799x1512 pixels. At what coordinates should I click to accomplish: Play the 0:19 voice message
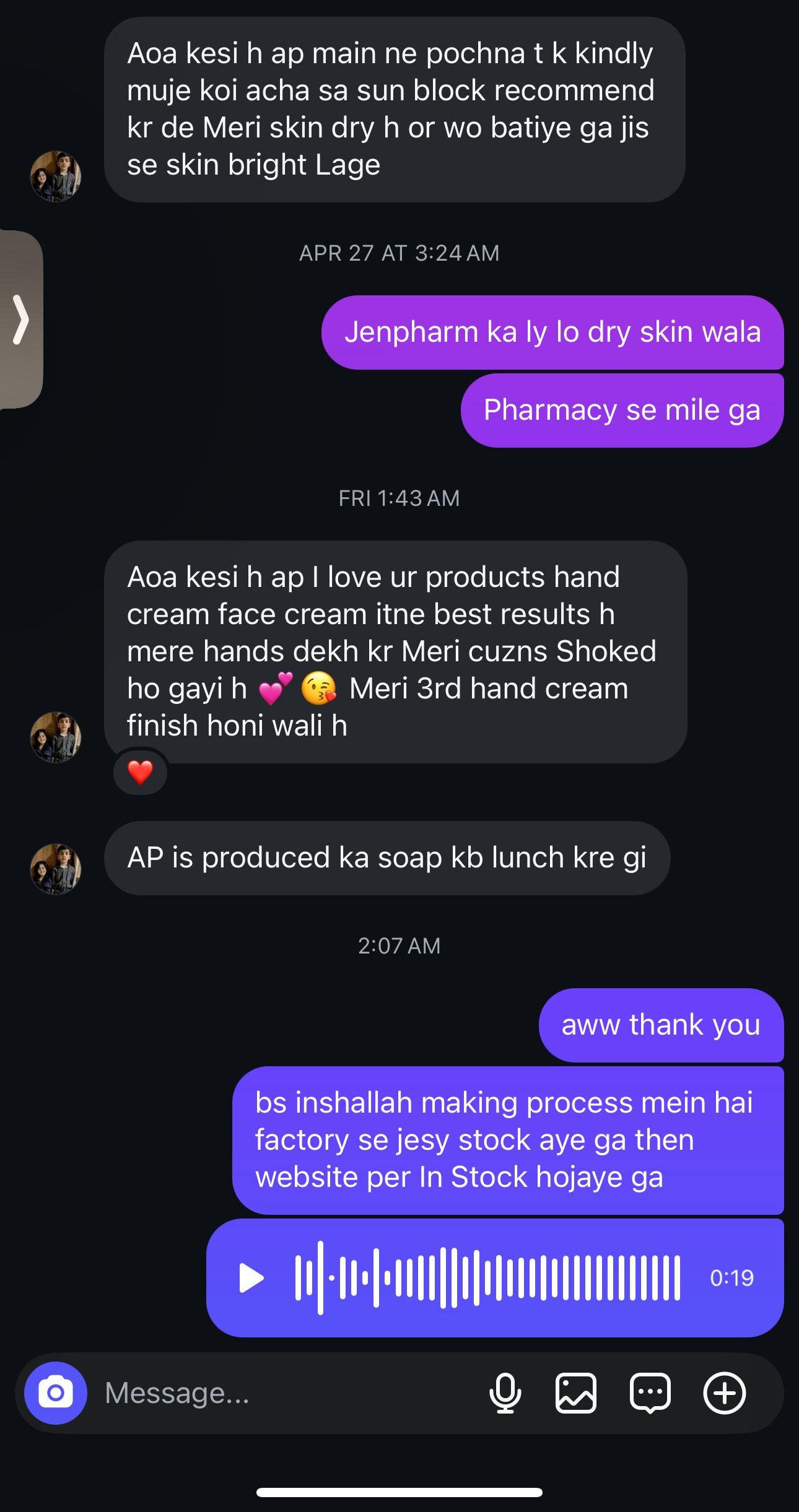coord(251,1278)
